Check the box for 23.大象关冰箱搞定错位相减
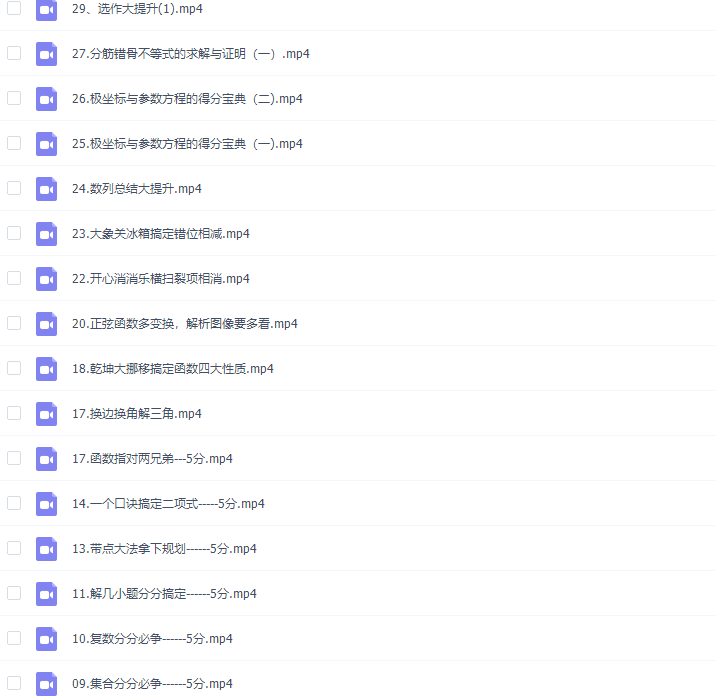716x696 pixels. [x=14, y=233]
